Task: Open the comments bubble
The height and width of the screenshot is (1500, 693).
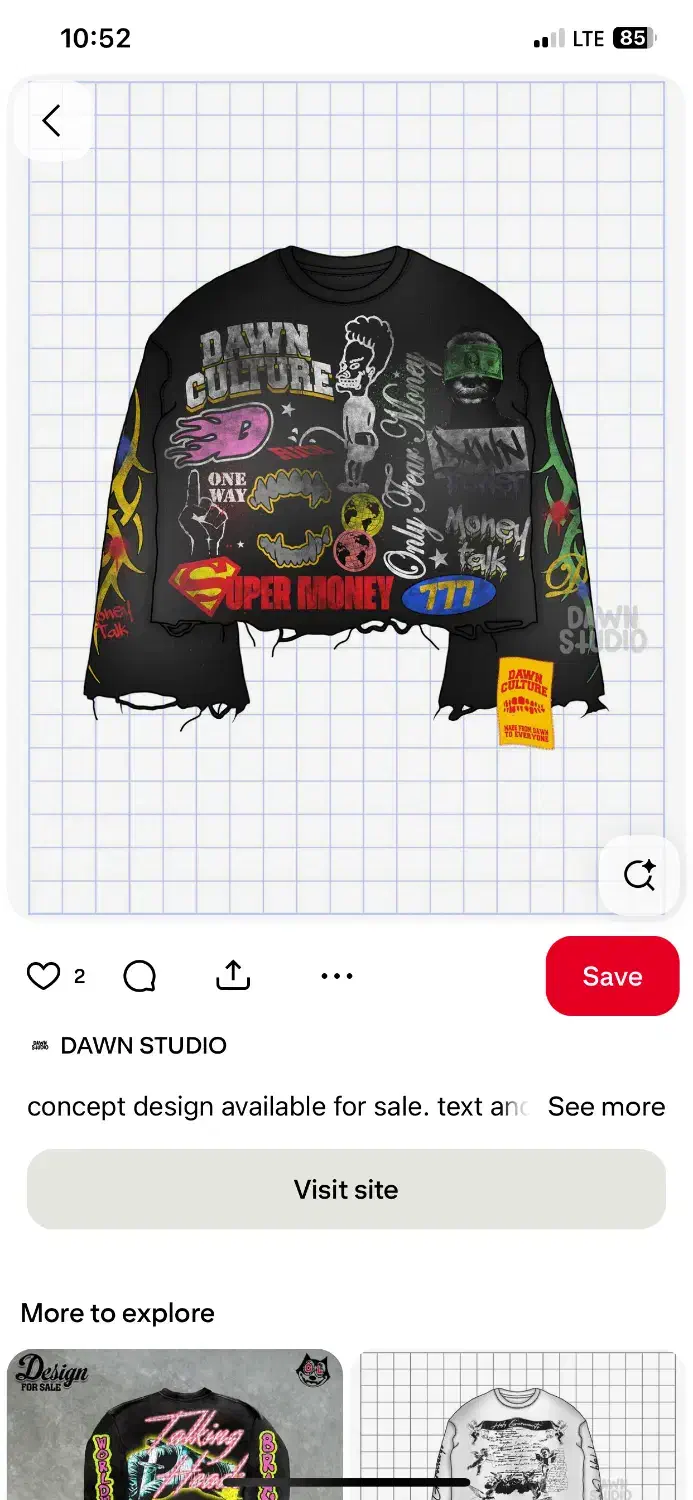Action: [x=139, y=976]
